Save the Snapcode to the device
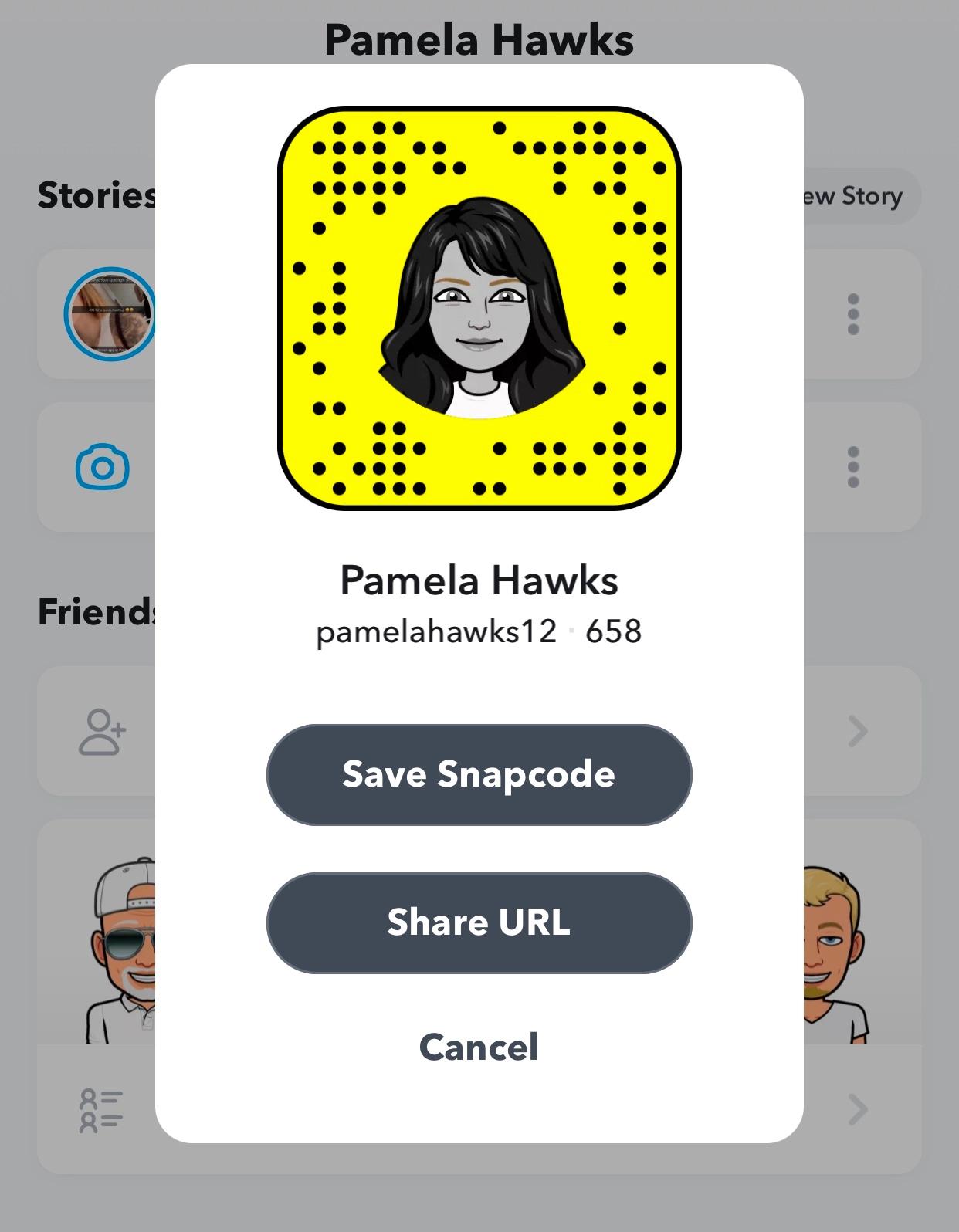959x1232 pixels. [479, 774]
